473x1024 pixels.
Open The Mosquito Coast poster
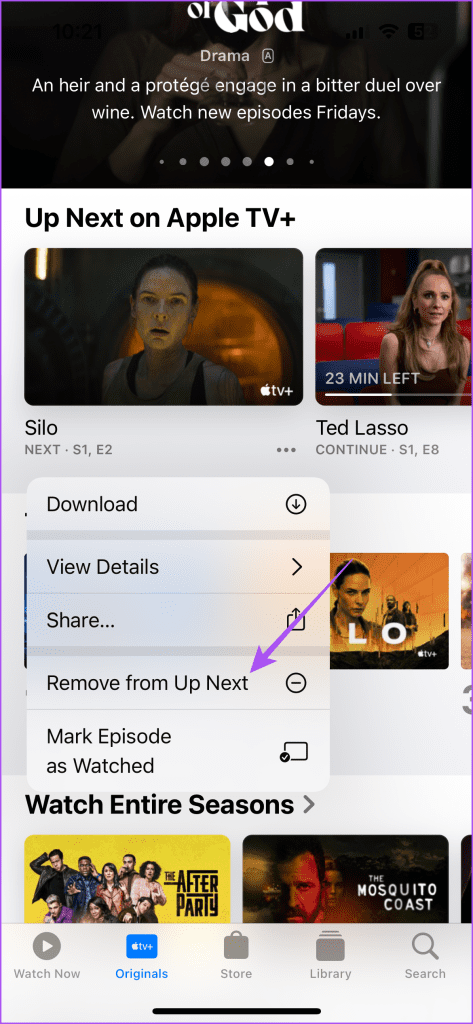[x=346, y=878]
